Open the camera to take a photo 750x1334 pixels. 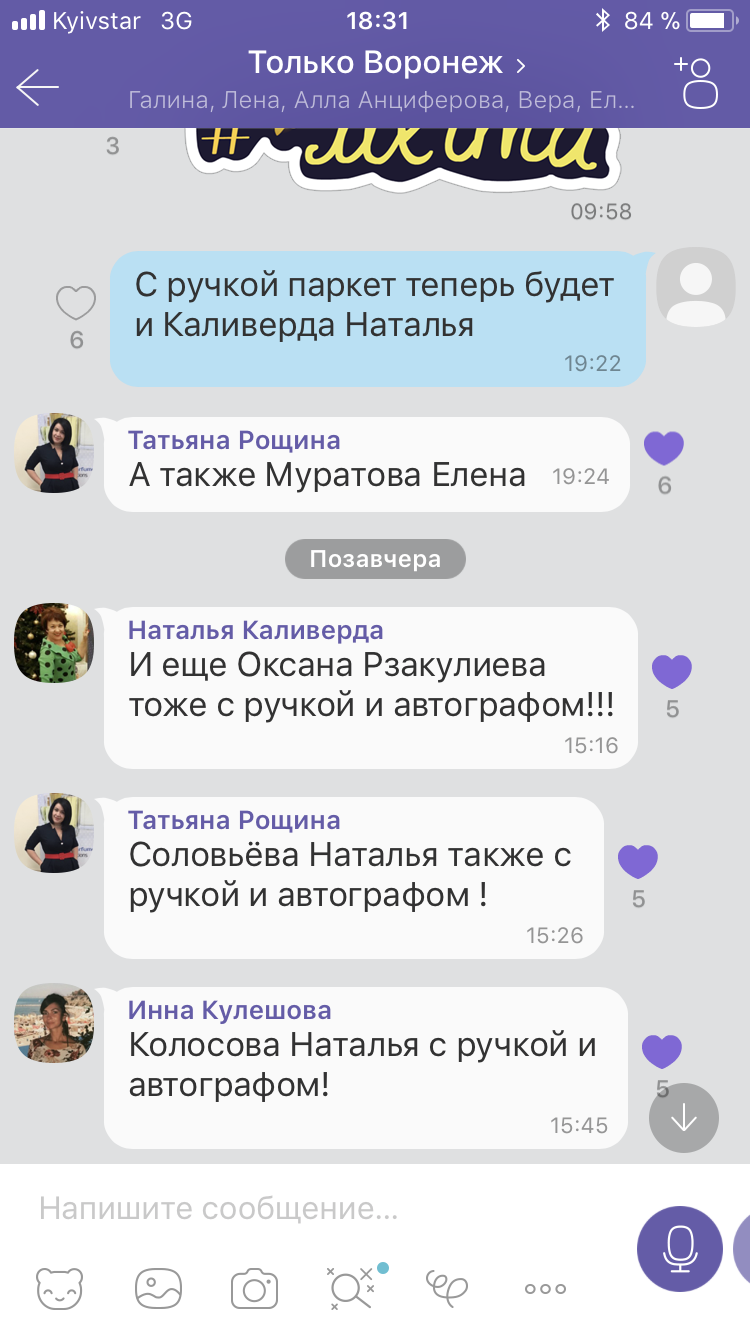pyautogui.click(x=254, y=1288)
